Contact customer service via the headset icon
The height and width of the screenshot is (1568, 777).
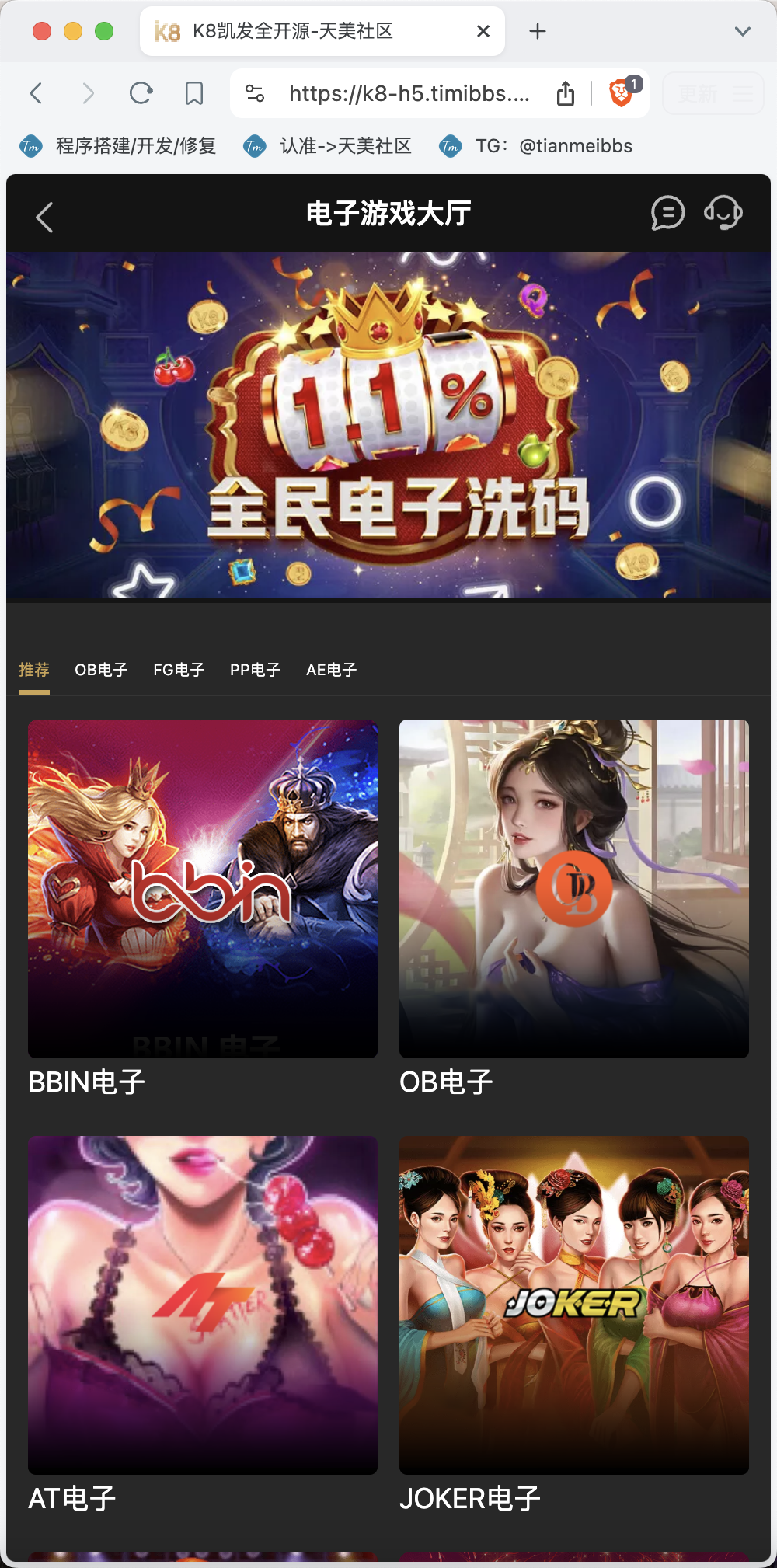click(723, 213)
